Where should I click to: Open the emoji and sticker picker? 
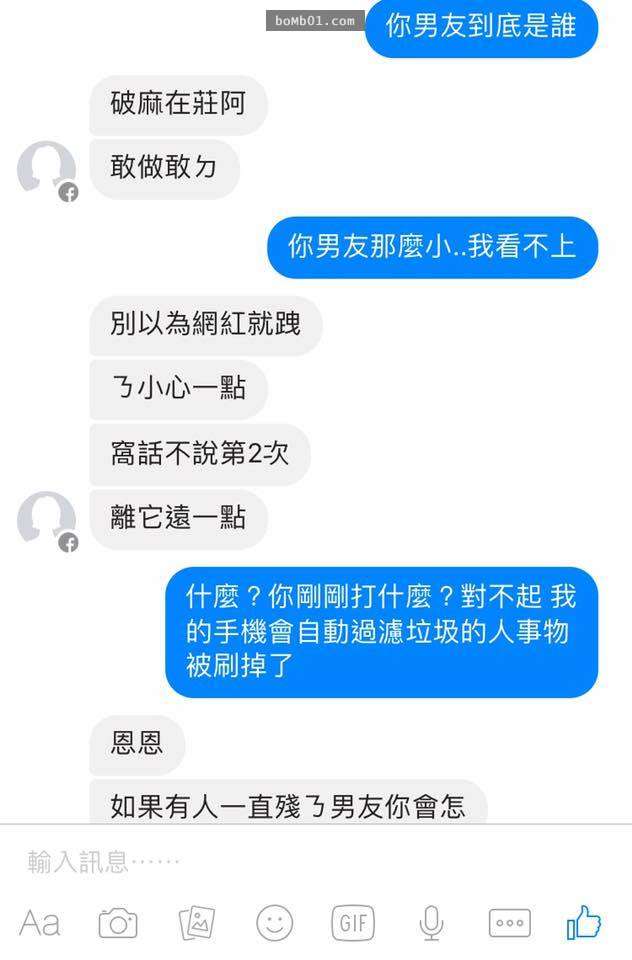click(274, 923)
